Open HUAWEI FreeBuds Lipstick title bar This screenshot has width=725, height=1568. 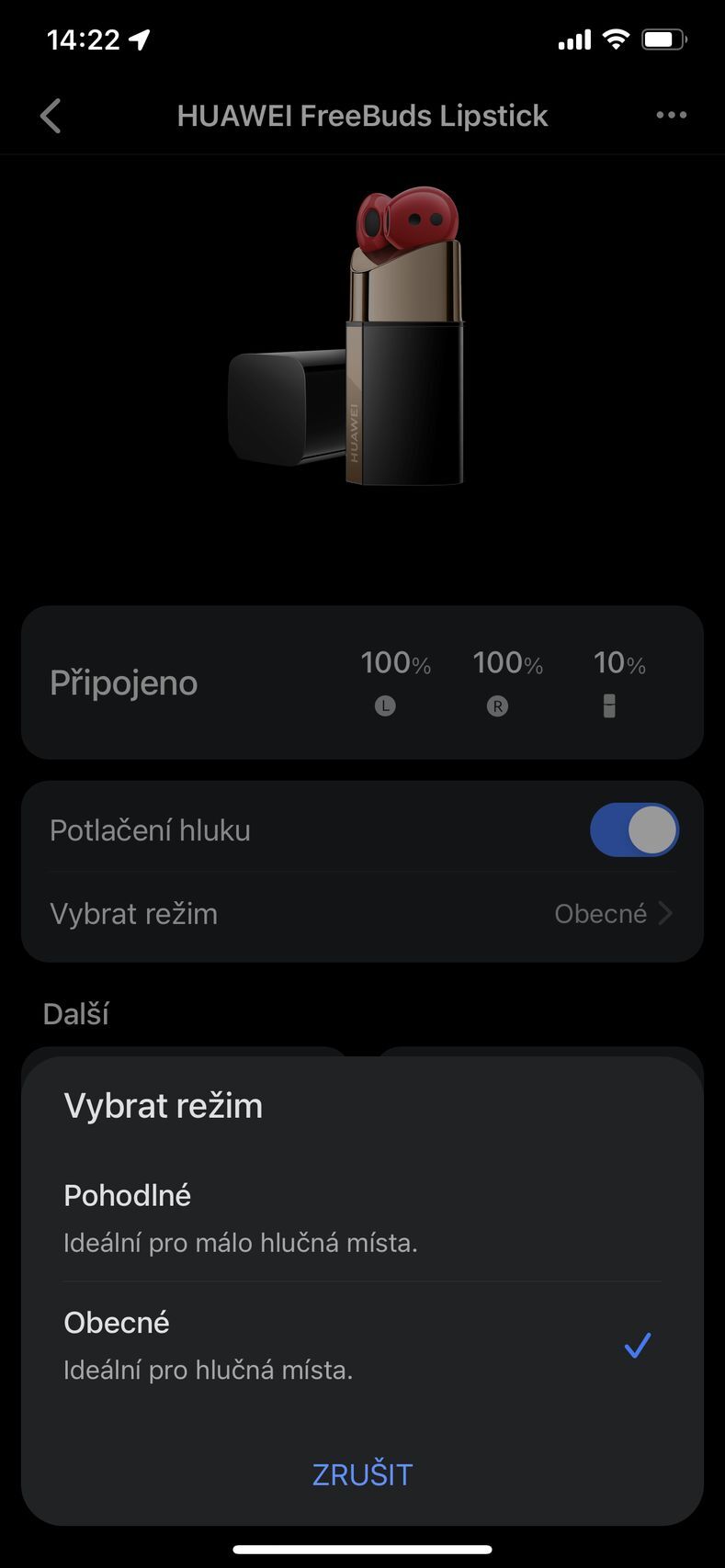point(362,116)
